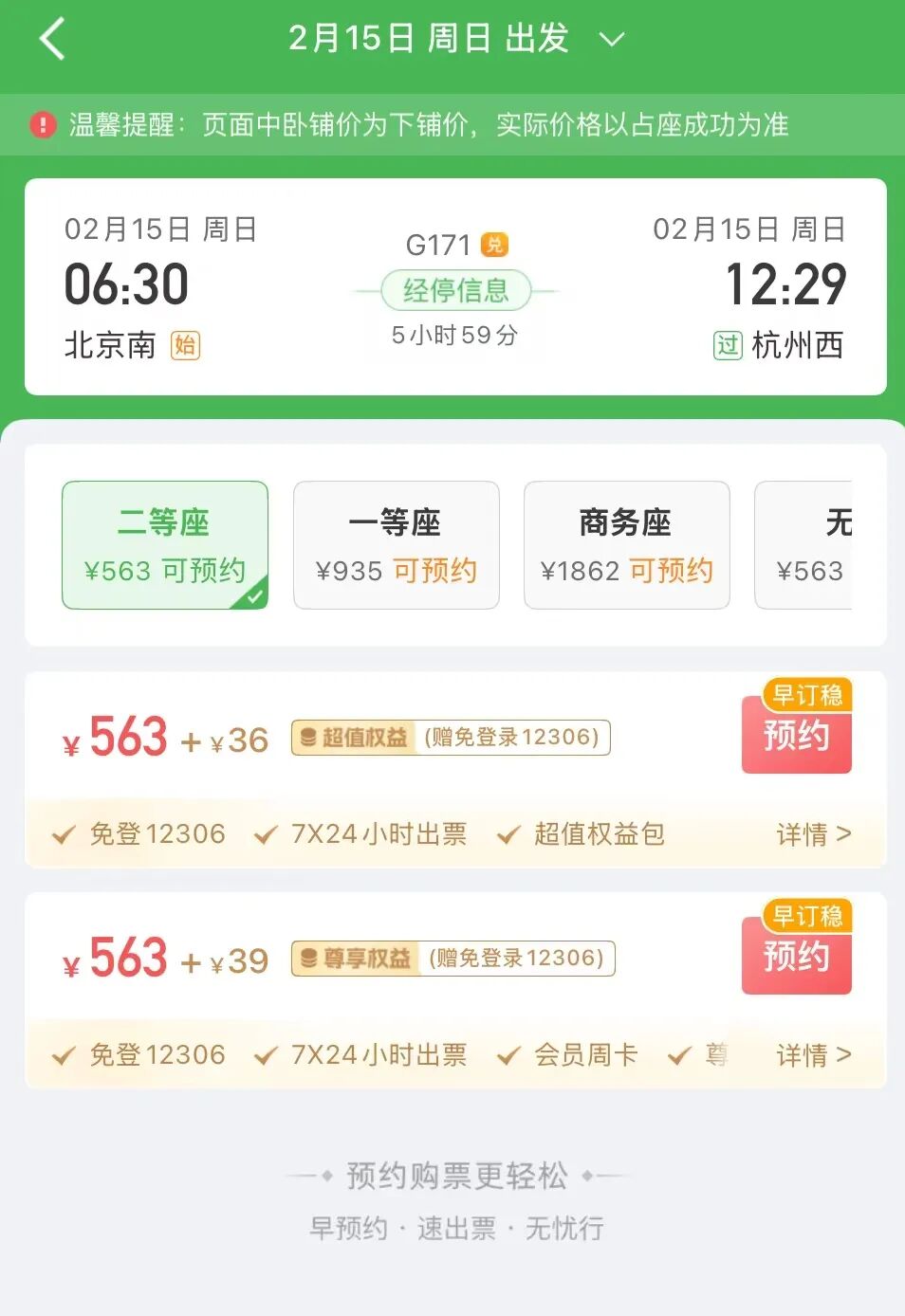Select the 二等座 ¥563 seat option
The height and width of the screenshot is (1316, 905).
(165, 545)
